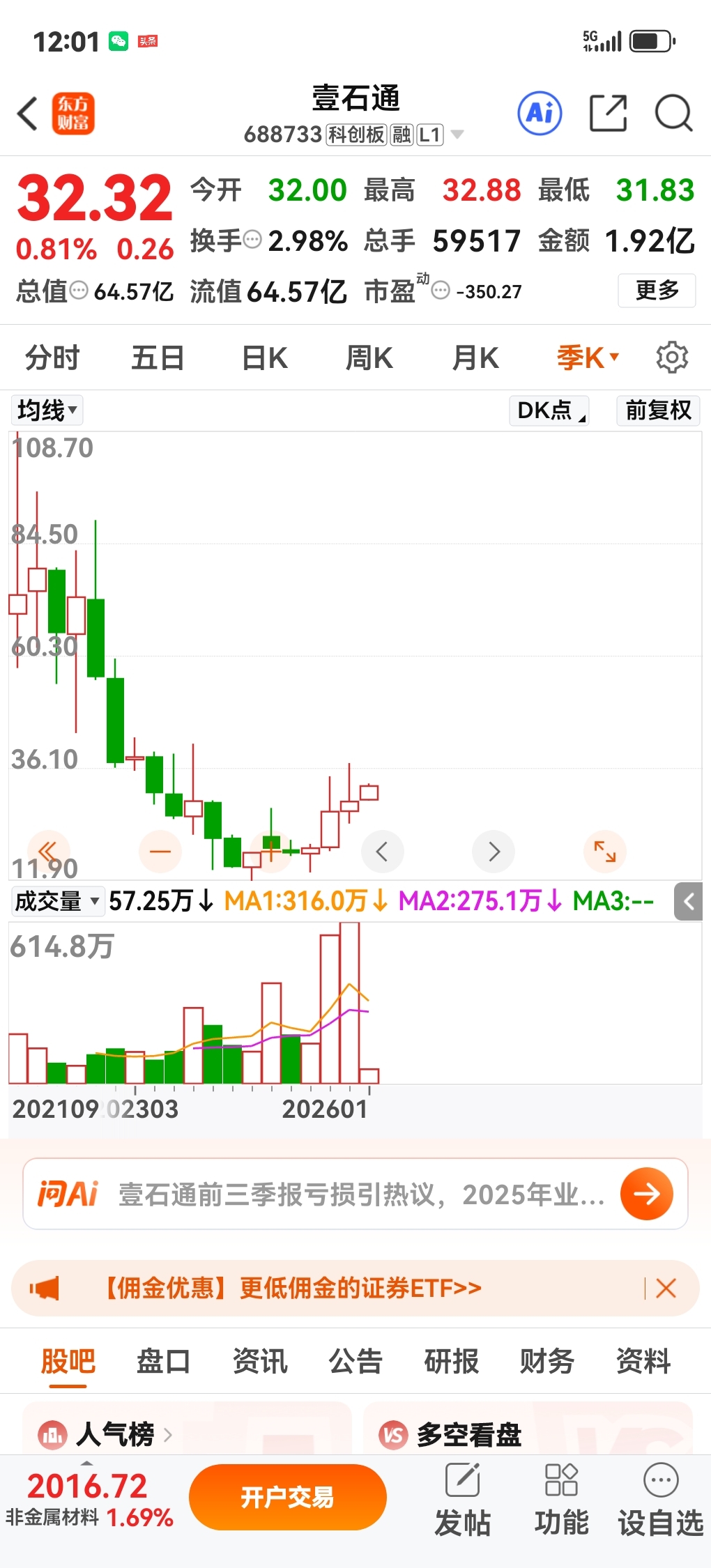
Task: Go back to the previous page
Action: tap(28, 114)
